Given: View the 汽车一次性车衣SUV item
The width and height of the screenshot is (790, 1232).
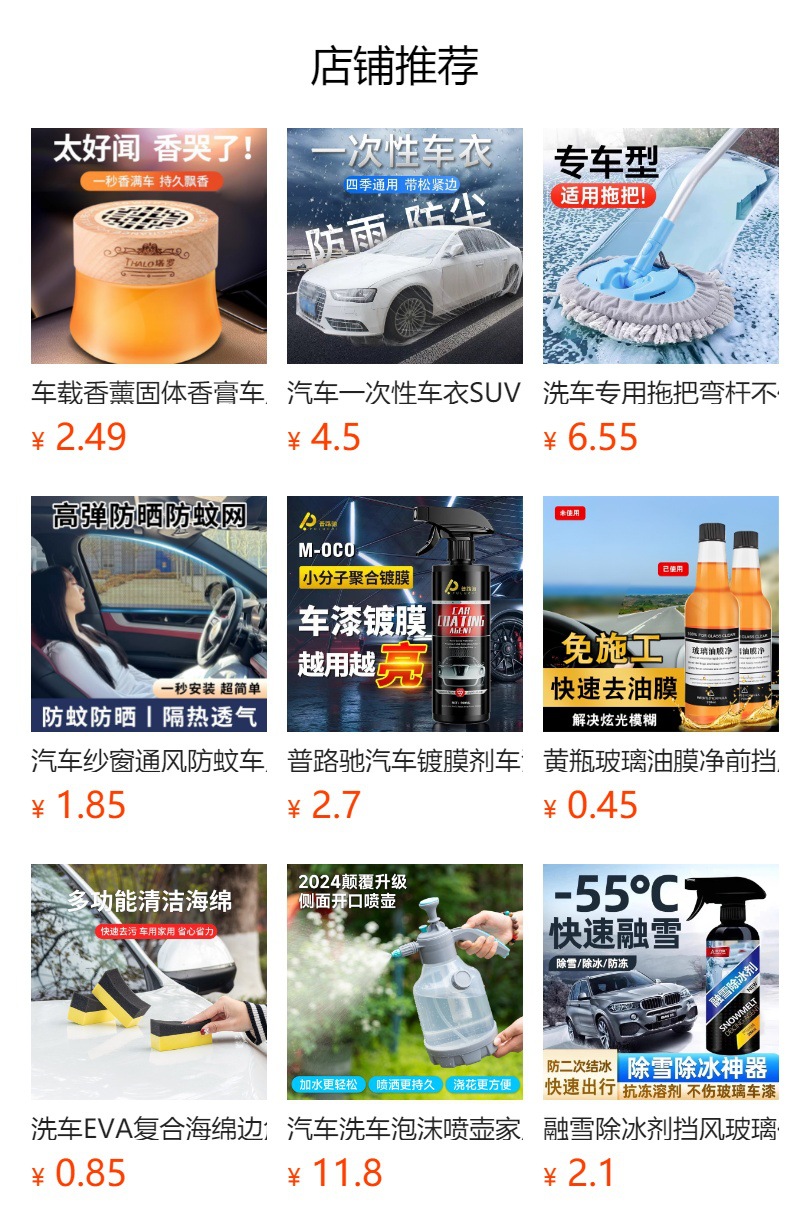Looking at the screenshot, I should coord(405,246).
